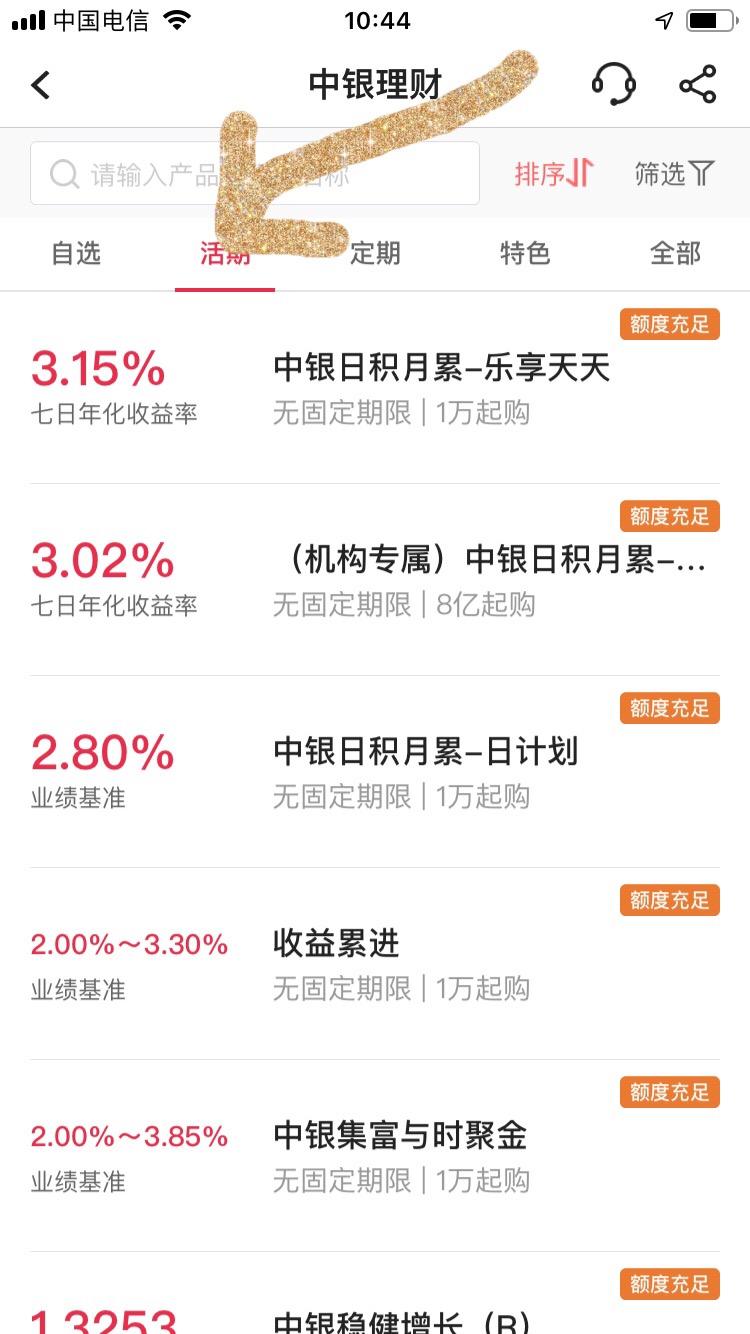This screenshot has height=1334, width=750.
Task: Switch to the 定期 tab
Action: pos(374,254)
